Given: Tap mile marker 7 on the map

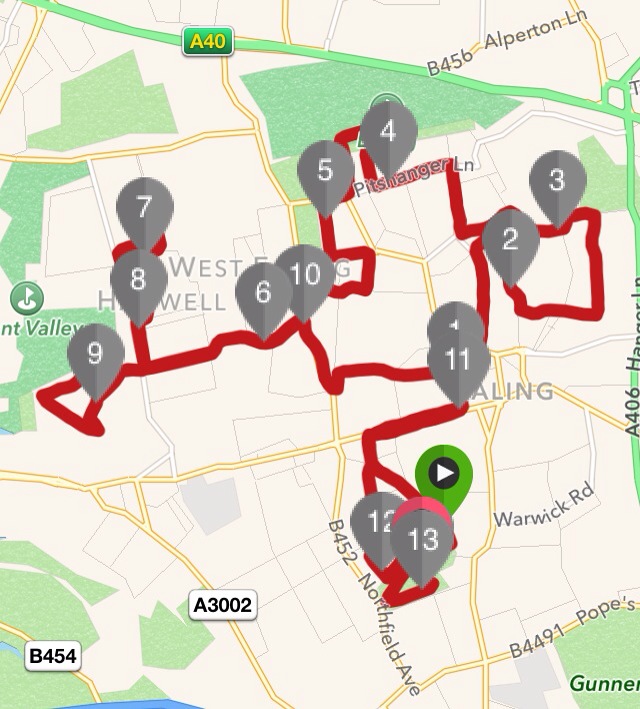Looking at the screenshot, I should [145, 209].
